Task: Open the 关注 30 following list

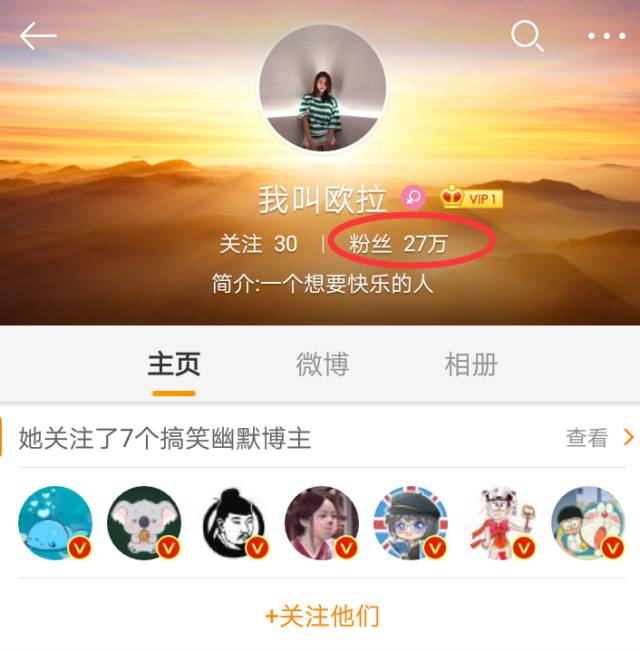Action: point(259,243)
